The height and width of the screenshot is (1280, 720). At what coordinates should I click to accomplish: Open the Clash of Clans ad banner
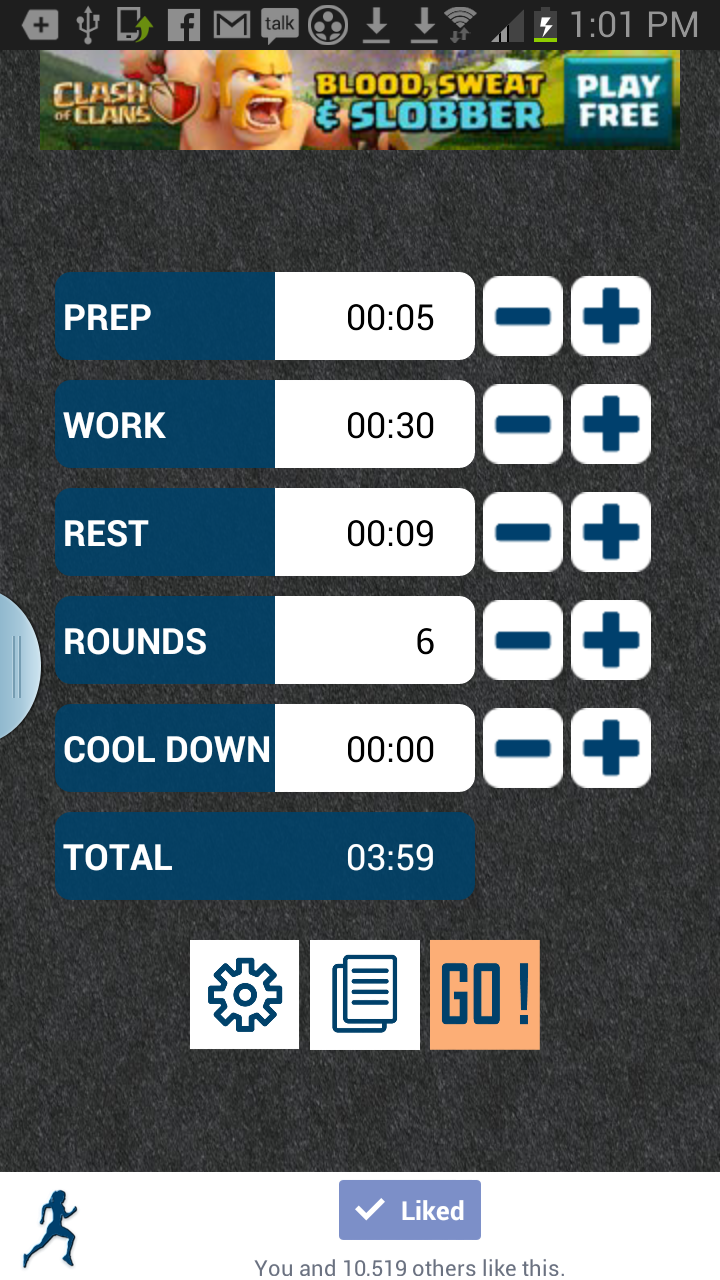[360, 100]
